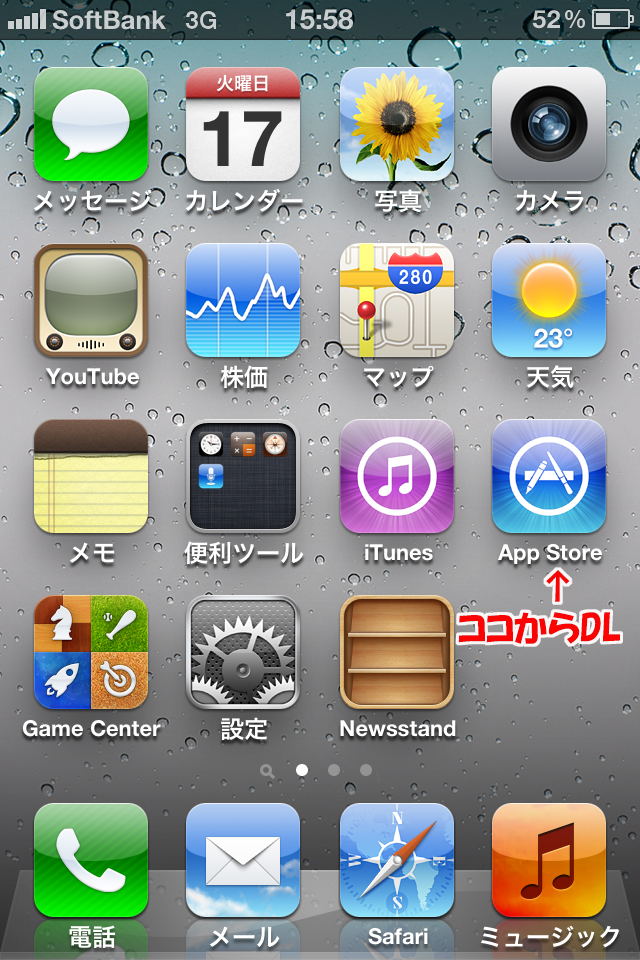The height and width of the screenshot is (960, 640).
Task: Open the 便利ツール folder
Action: 243,476
